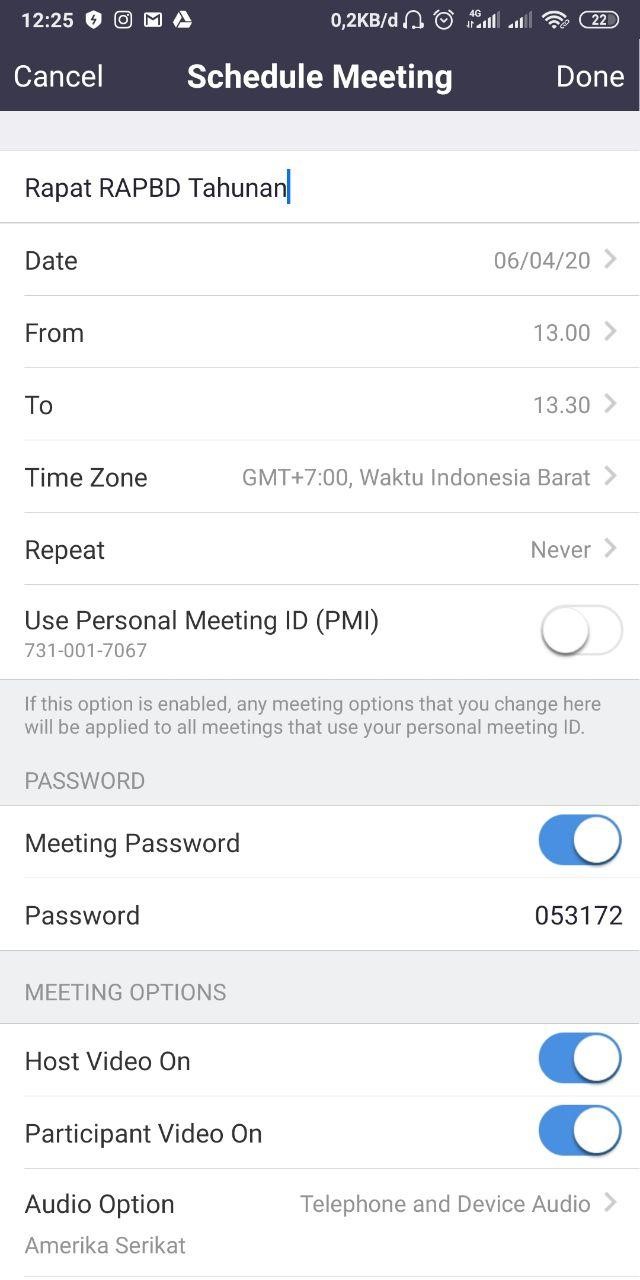The image size is (640, 1280).
Task: Open the Time Zone selection
Action: pos(320,478)
